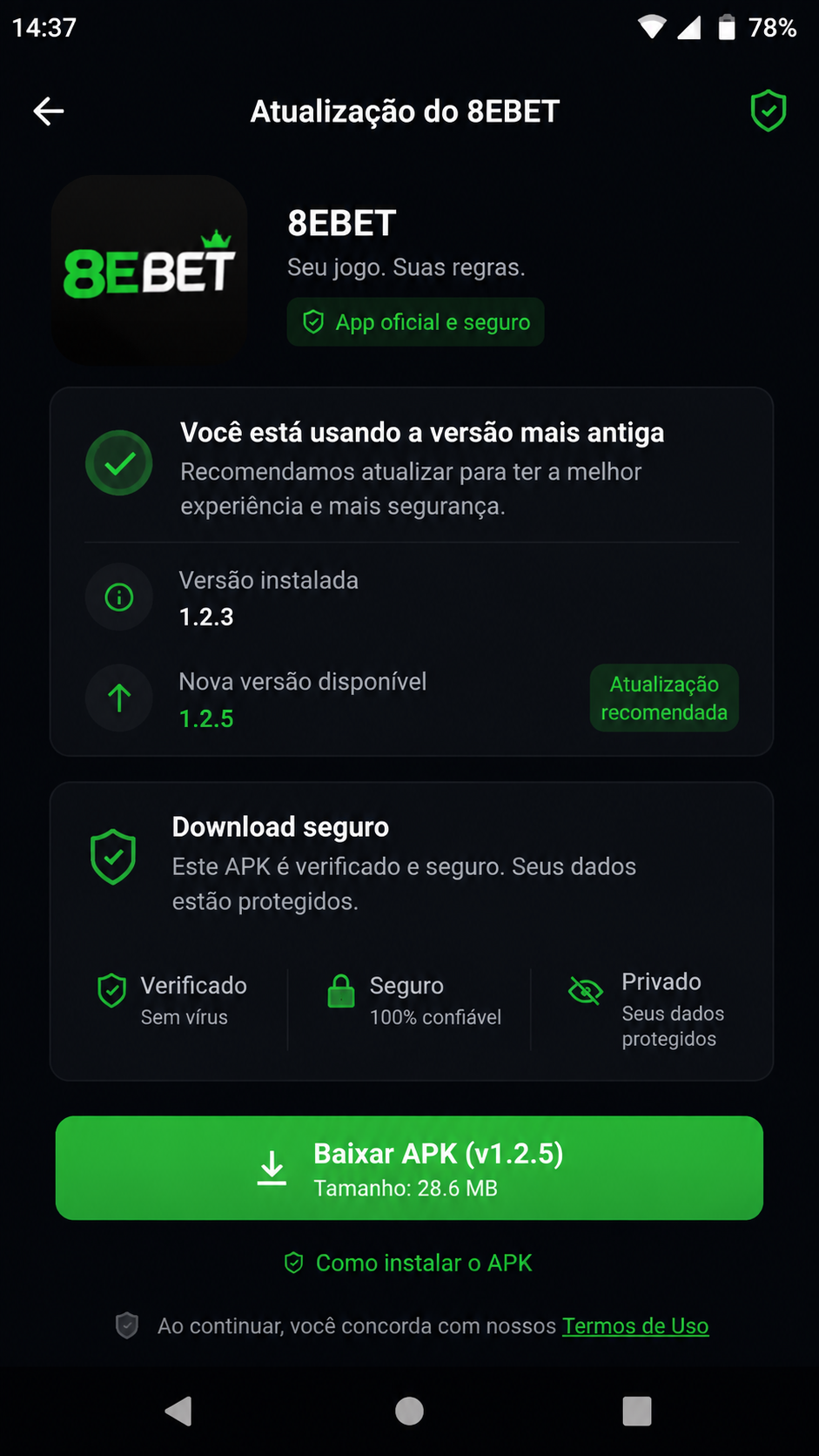Tap the system back button
The width and height of the screenshot is (819, 1456).
pos(178,1411)
